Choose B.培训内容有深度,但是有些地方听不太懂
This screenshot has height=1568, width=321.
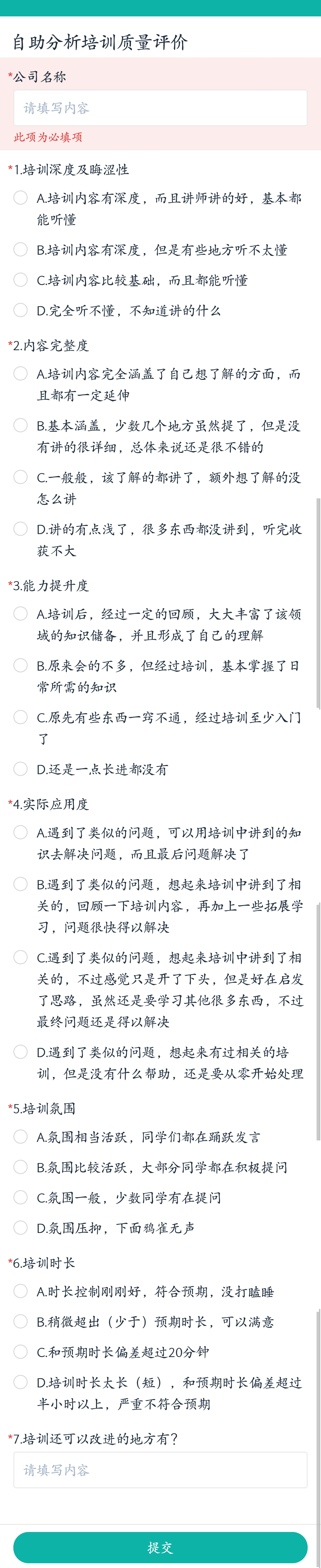tap(21, 250)
